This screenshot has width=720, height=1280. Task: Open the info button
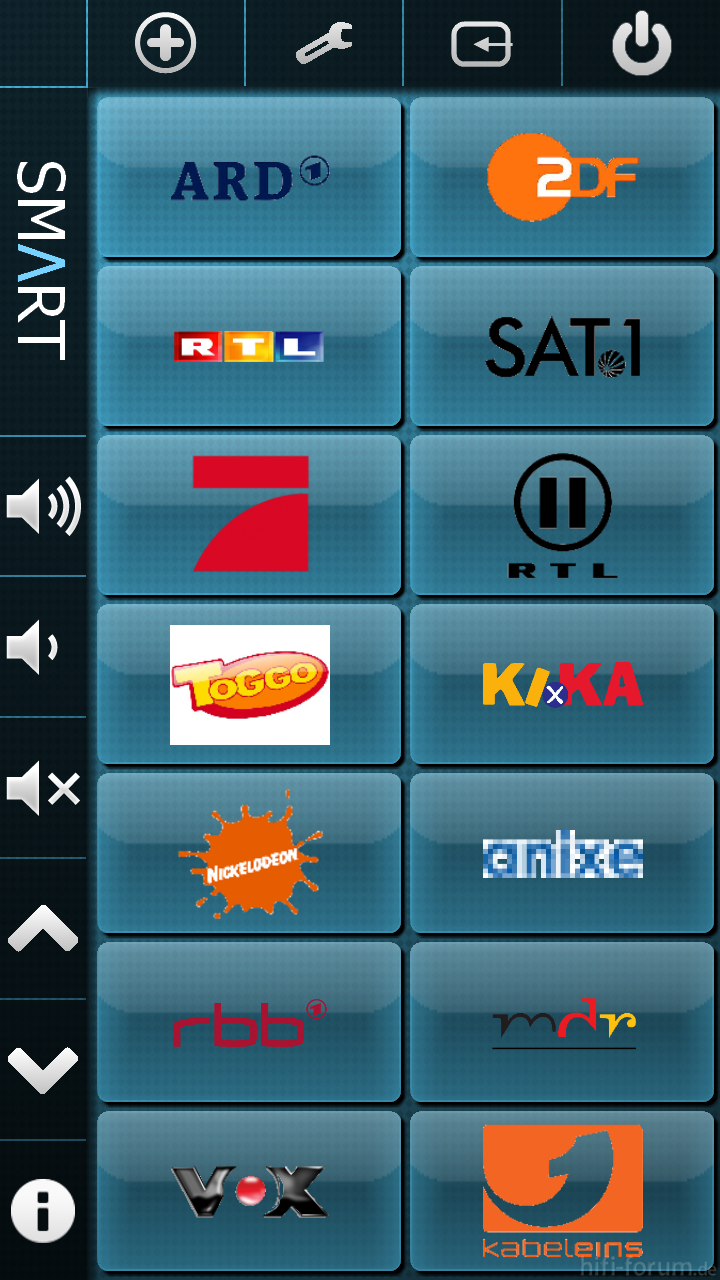pyautogui.click(x=43, y=1210)
